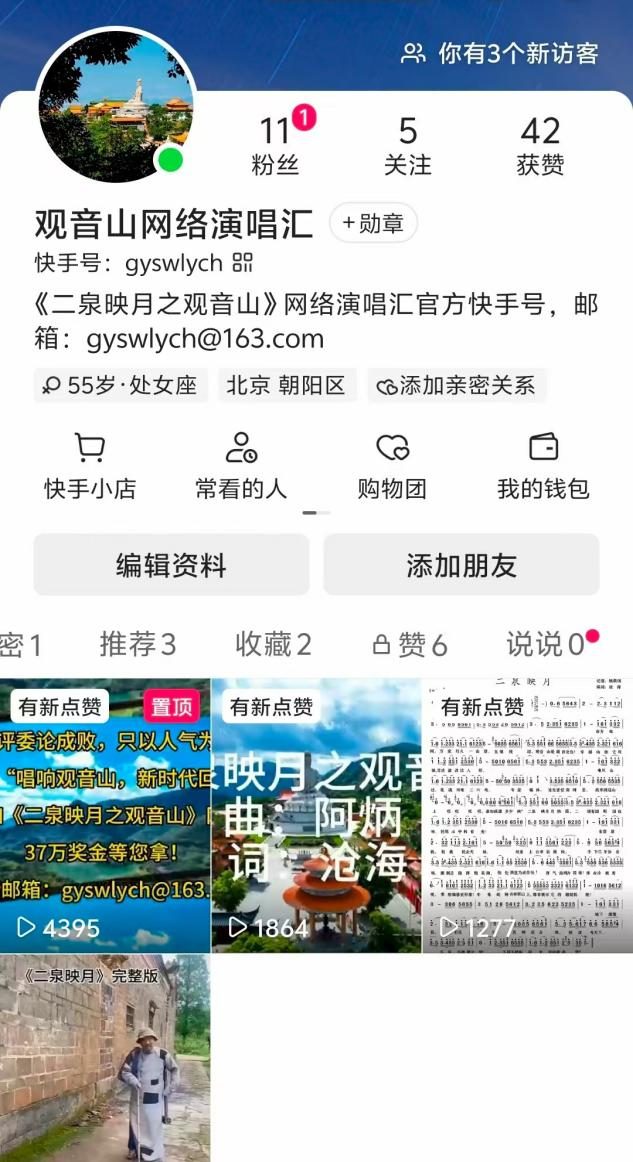
Task: Play the pinned video with 4395 views
Action: click(x=105, y=815)
